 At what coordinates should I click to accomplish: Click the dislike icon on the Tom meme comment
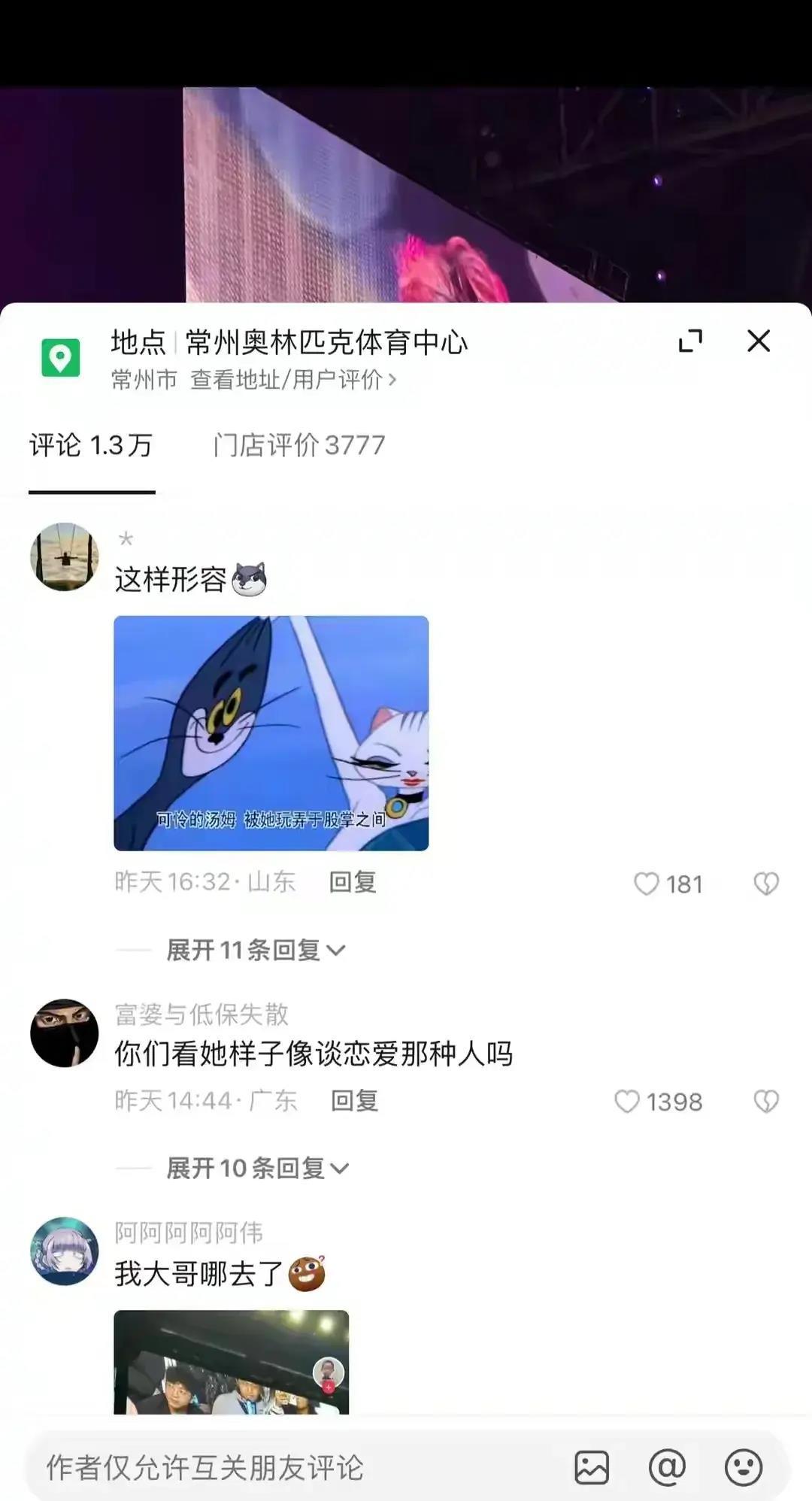pyautogui.click(x=767, y=884)
